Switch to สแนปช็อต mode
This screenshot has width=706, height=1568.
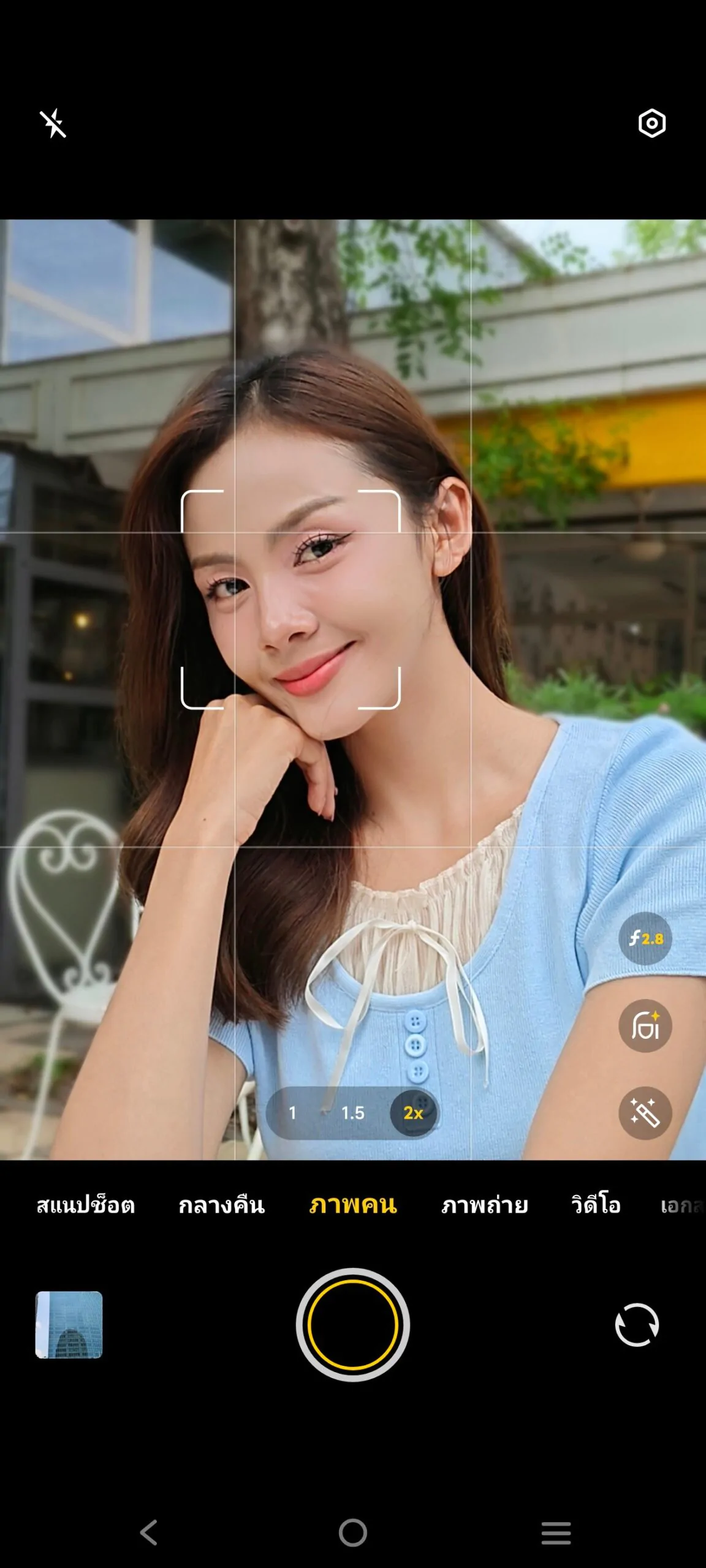tap(86, 1205)
